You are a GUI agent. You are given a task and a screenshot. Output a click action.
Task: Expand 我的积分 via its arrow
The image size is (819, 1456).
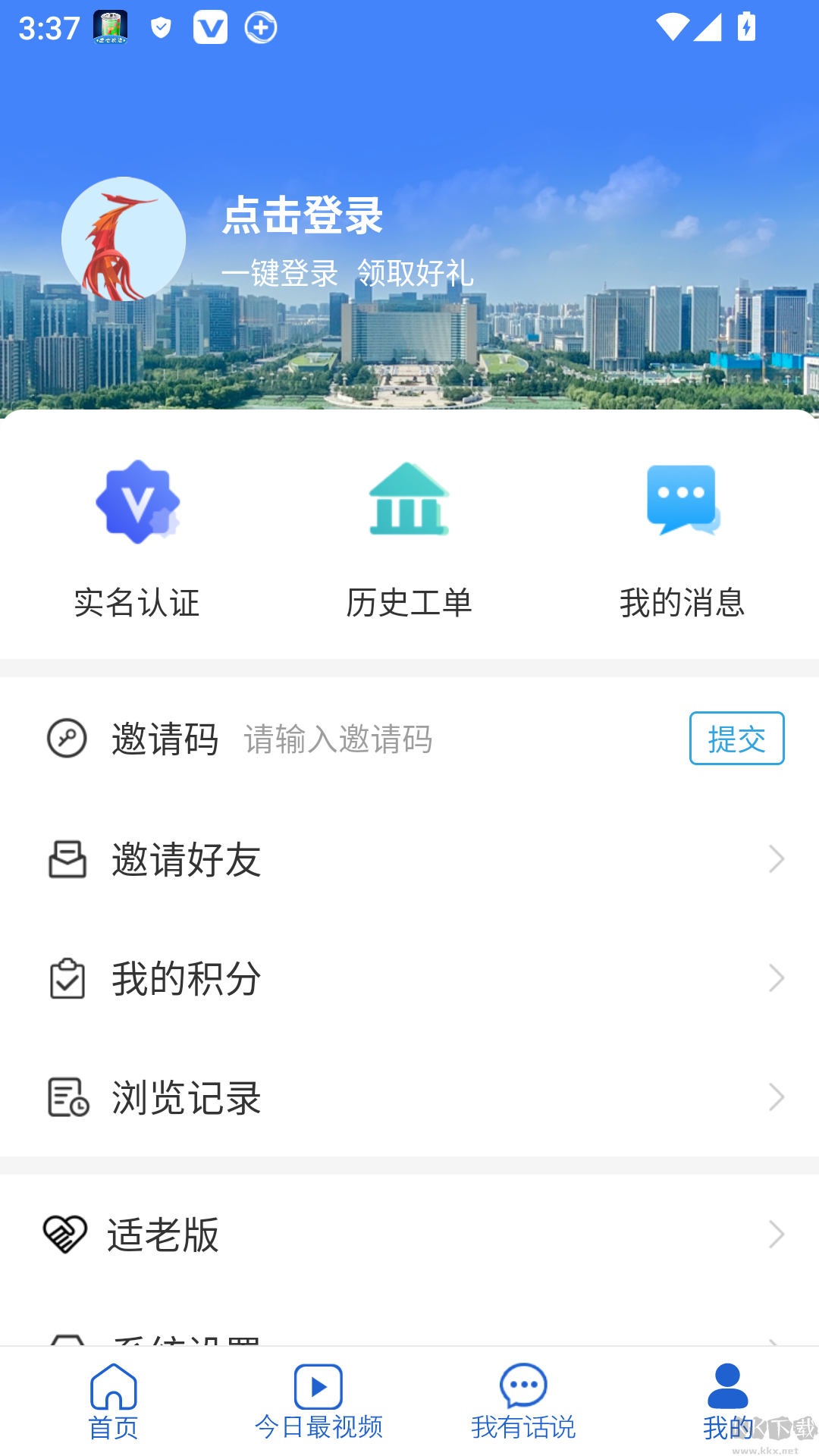[775, 977]
